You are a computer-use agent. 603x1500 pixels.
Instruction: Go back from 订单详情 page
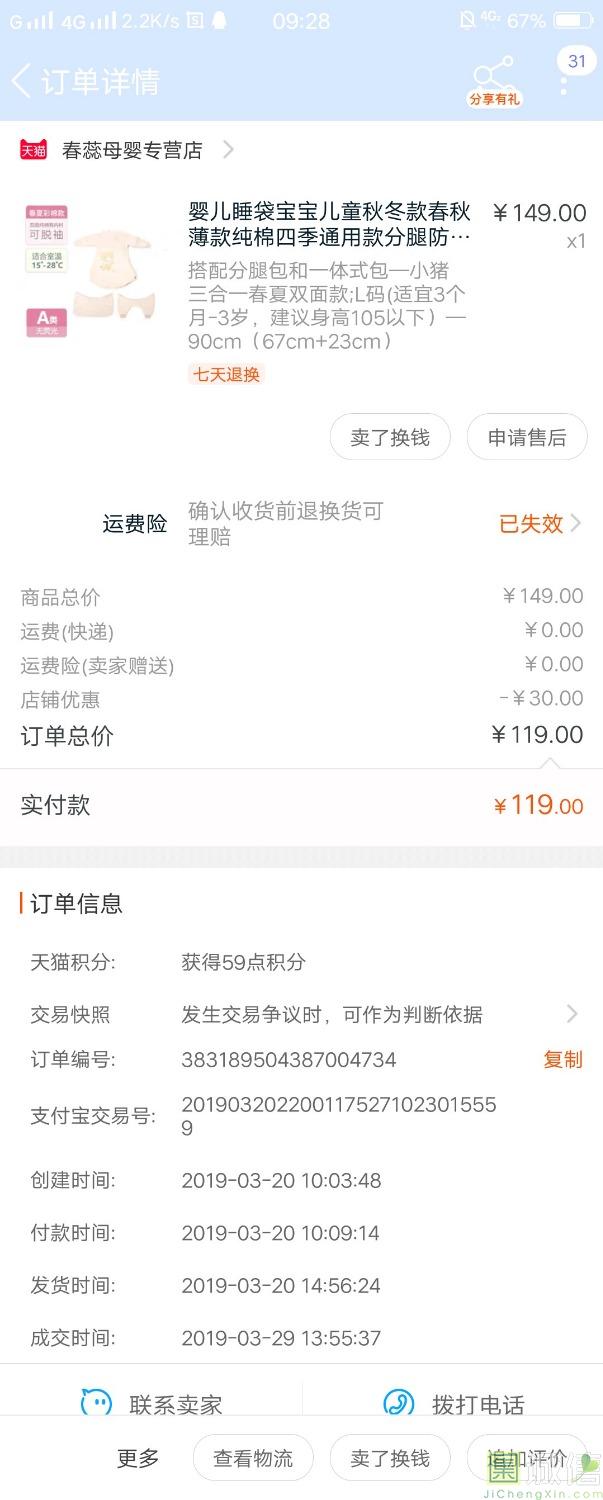22,81
